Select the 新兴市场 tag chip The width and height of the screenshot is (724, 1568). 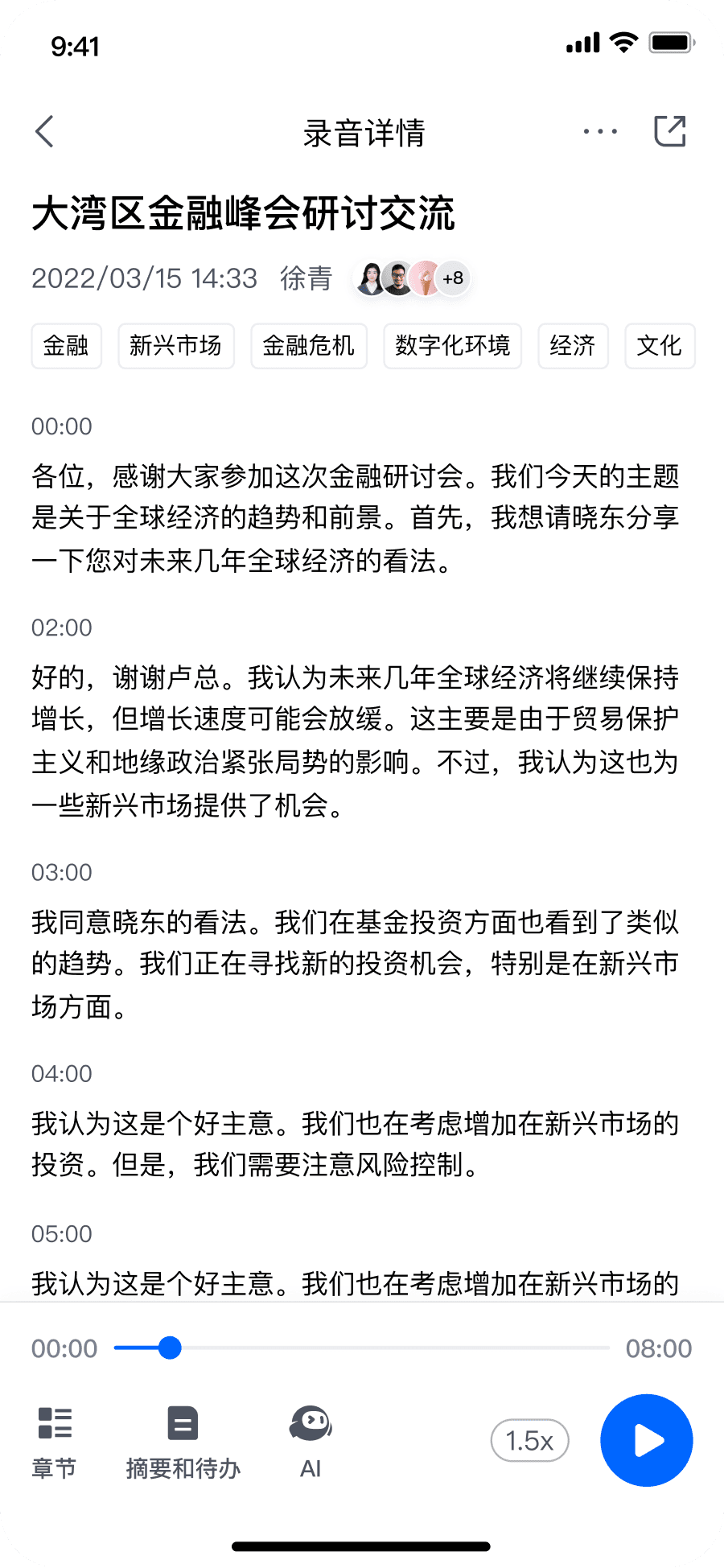coord(176,346)
